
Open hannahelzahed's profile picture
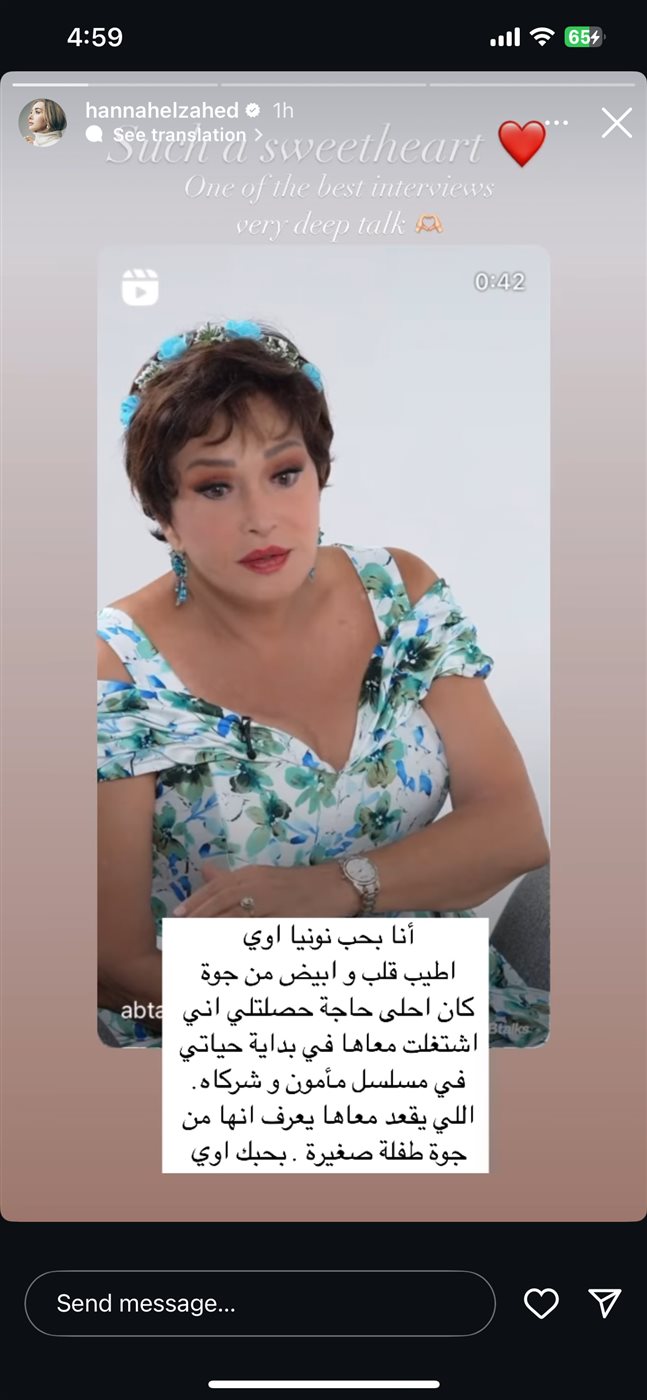[x=43, y=123]
